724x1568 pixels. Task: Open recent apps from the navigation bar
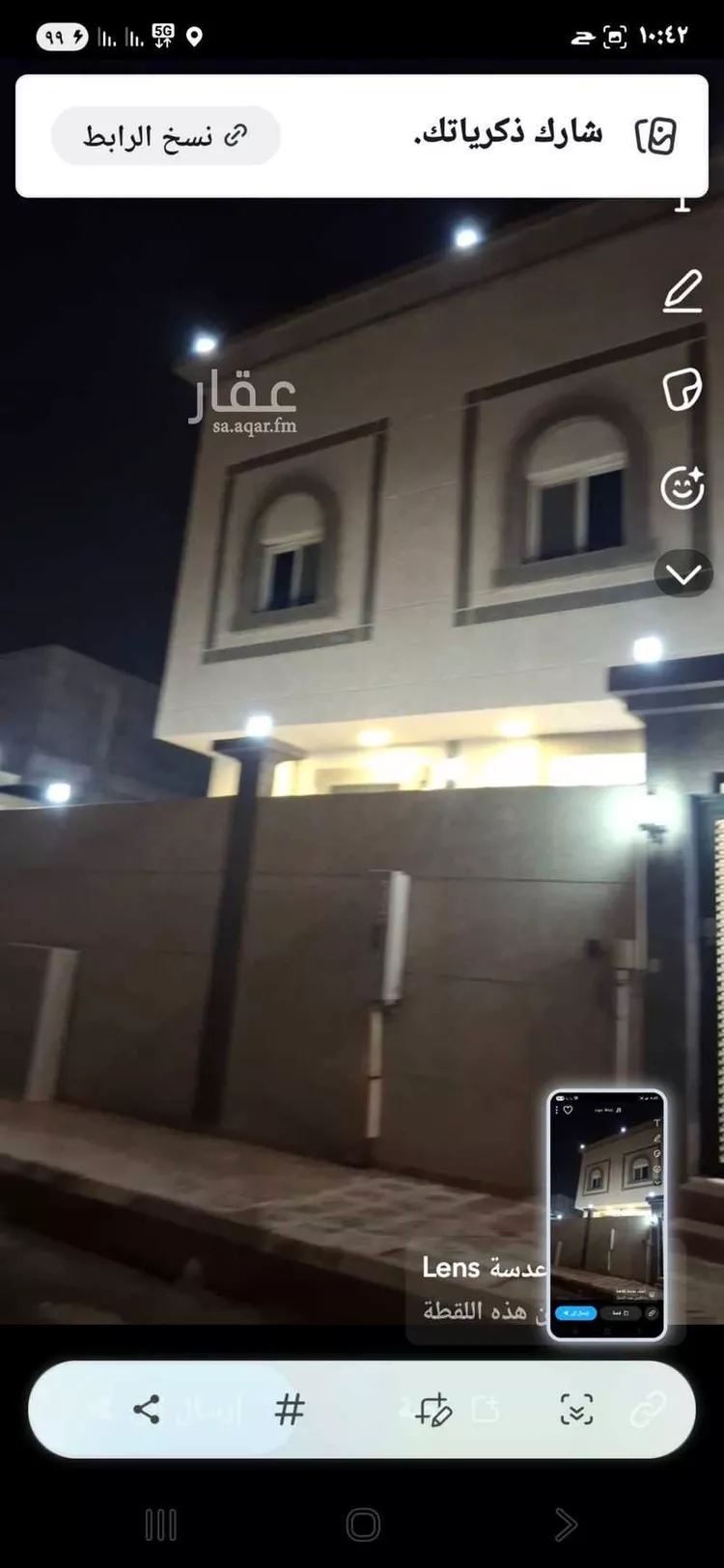click(x=161, y=1525)
